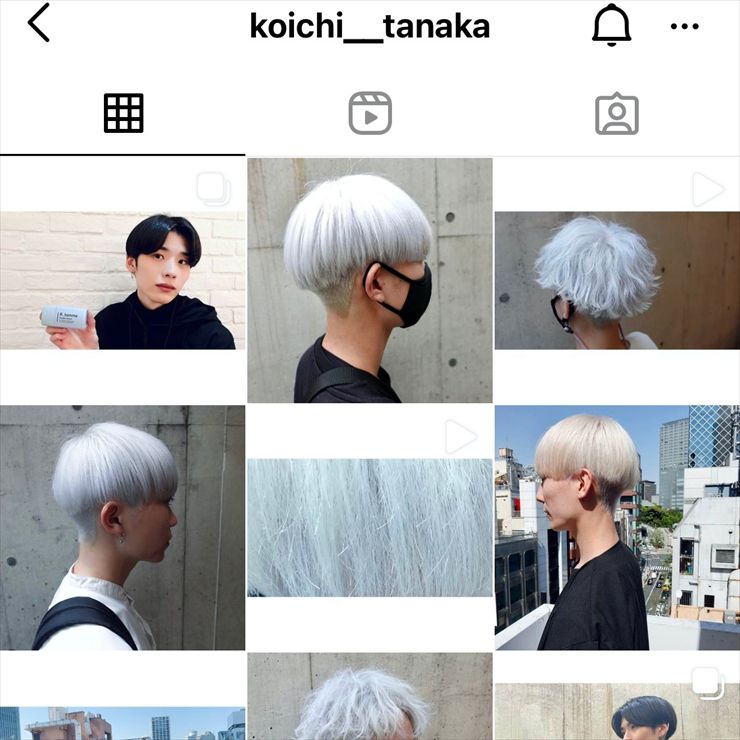Play the close-up silver hair strands video
Screen dimensions: 740x740
pyautogui.click(x=370, y=527)
